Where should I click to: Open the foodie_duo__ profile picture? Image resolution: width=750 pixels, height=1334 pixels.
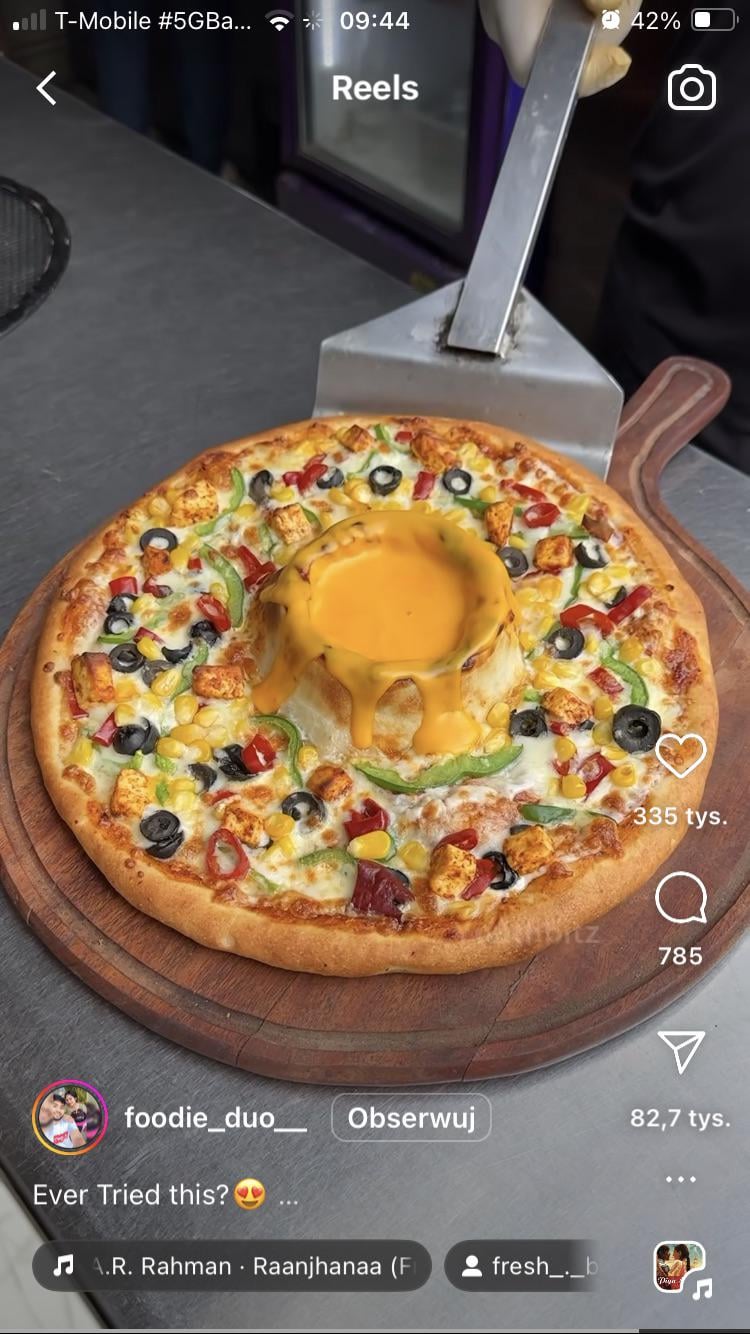(x=70, y=1118)
